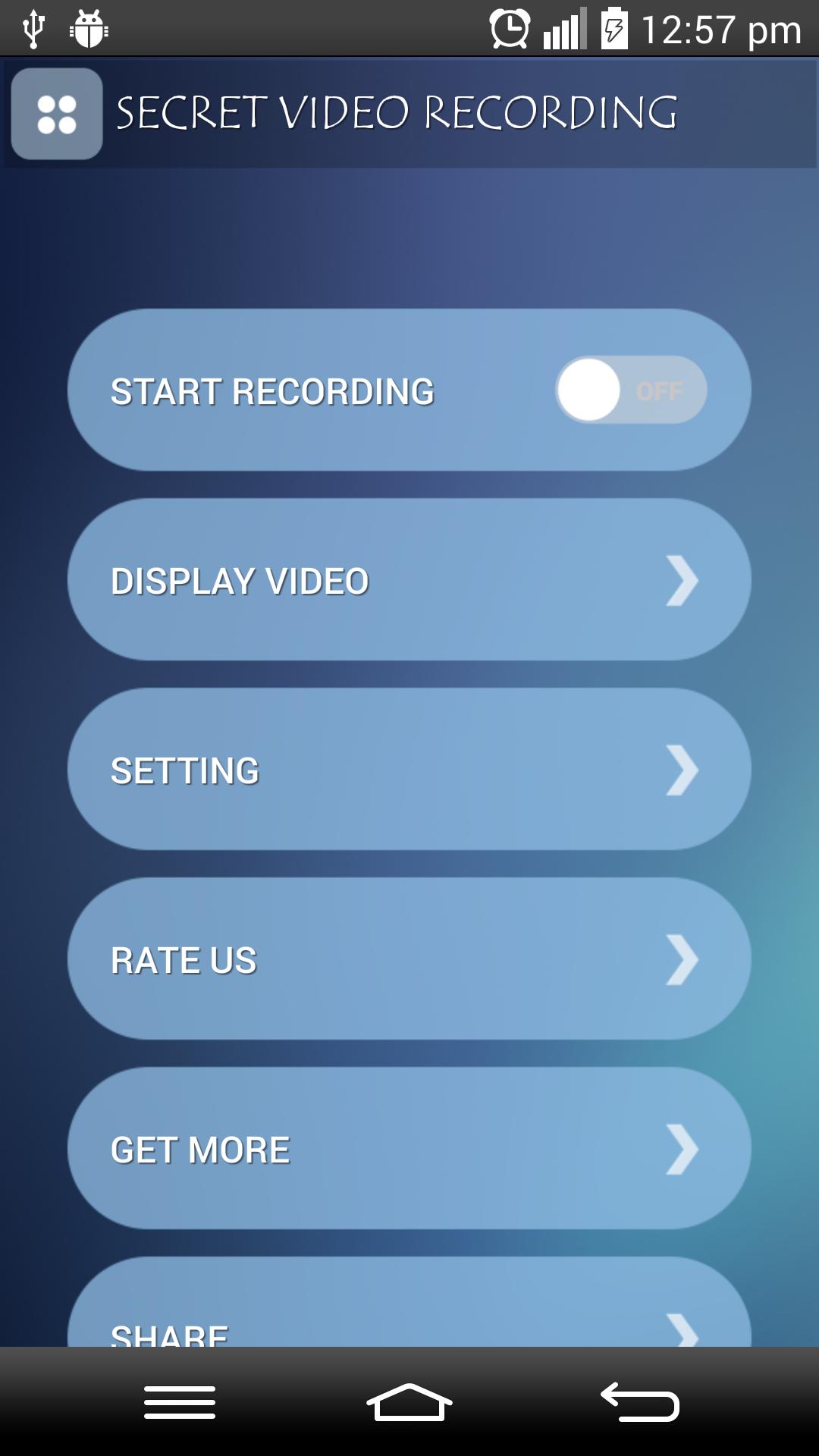This screenshot has width=819, height=1456.
Task: Expand DISPLAY VIDEO via its chevron
Action: coord(685,579)
